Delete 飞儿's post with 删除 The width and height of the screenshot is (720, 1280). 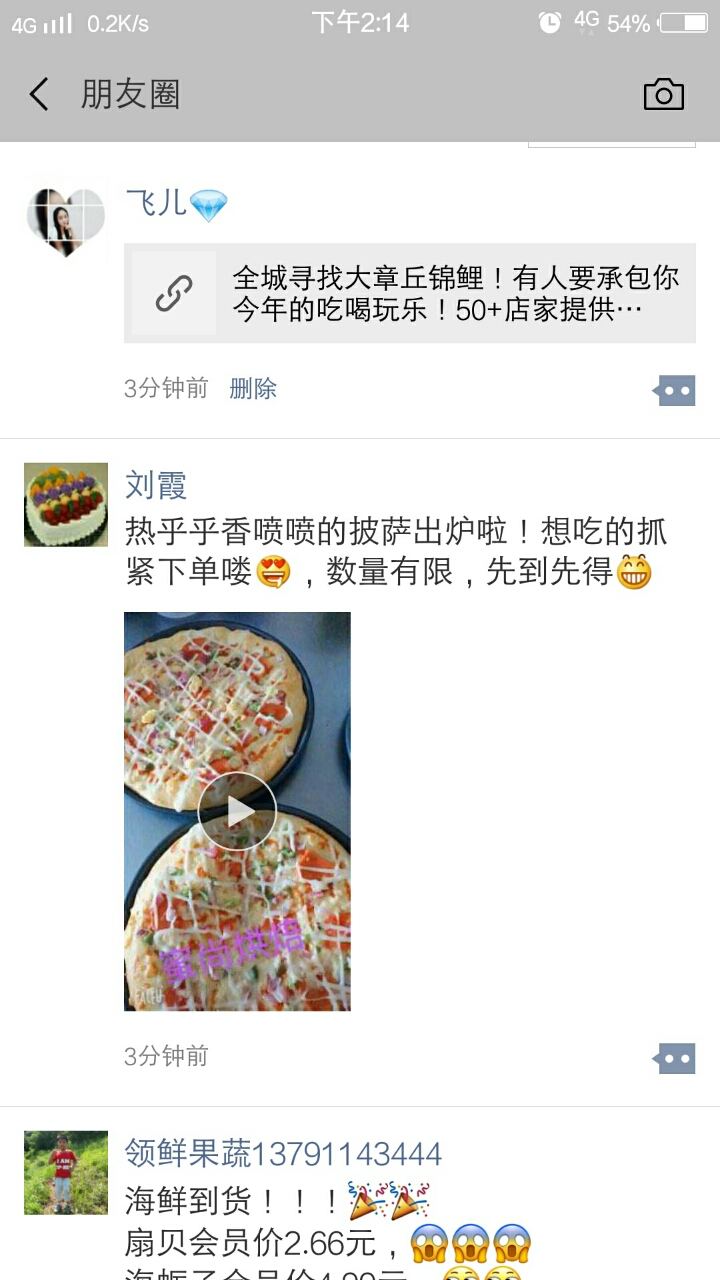253,389
